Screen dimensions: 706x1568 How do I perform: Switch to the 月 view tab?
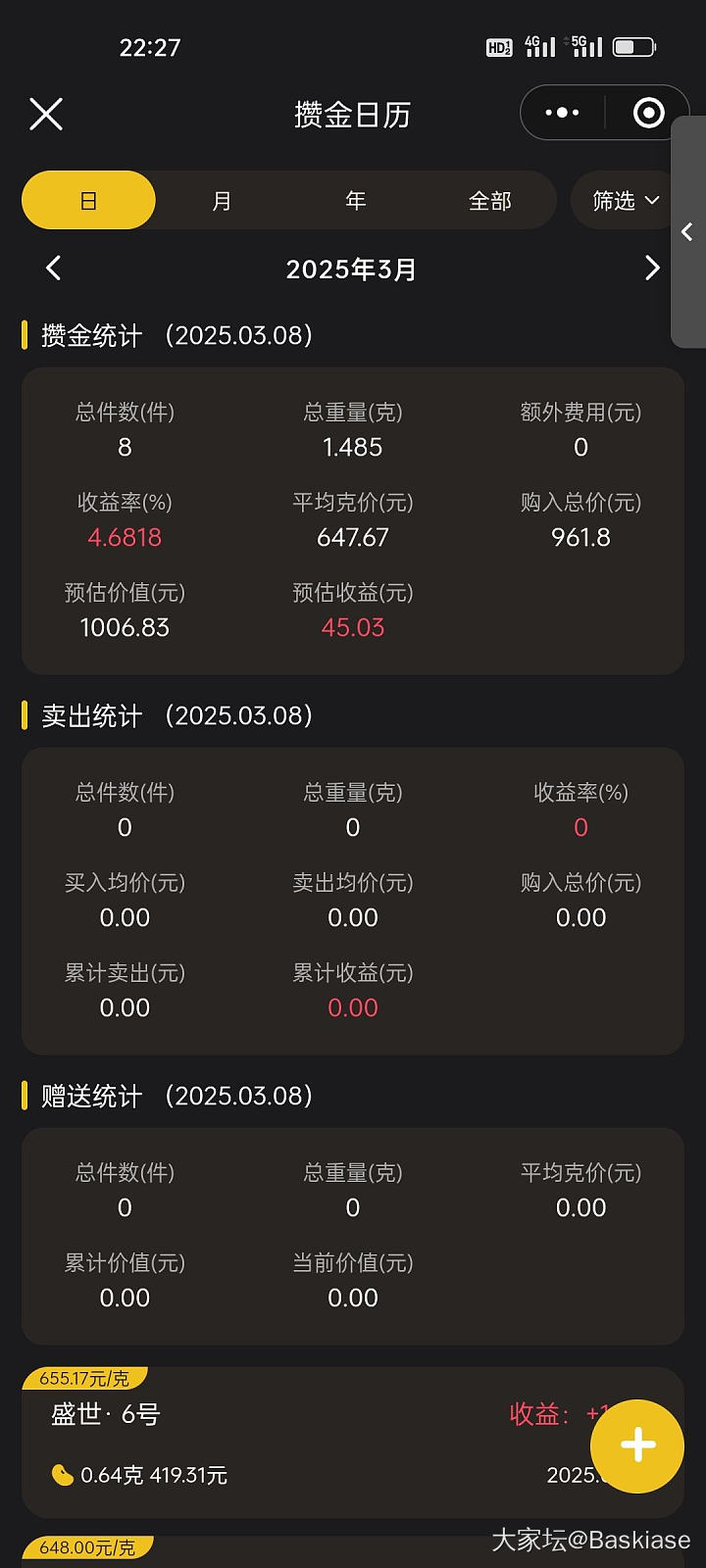click(223, 201)
